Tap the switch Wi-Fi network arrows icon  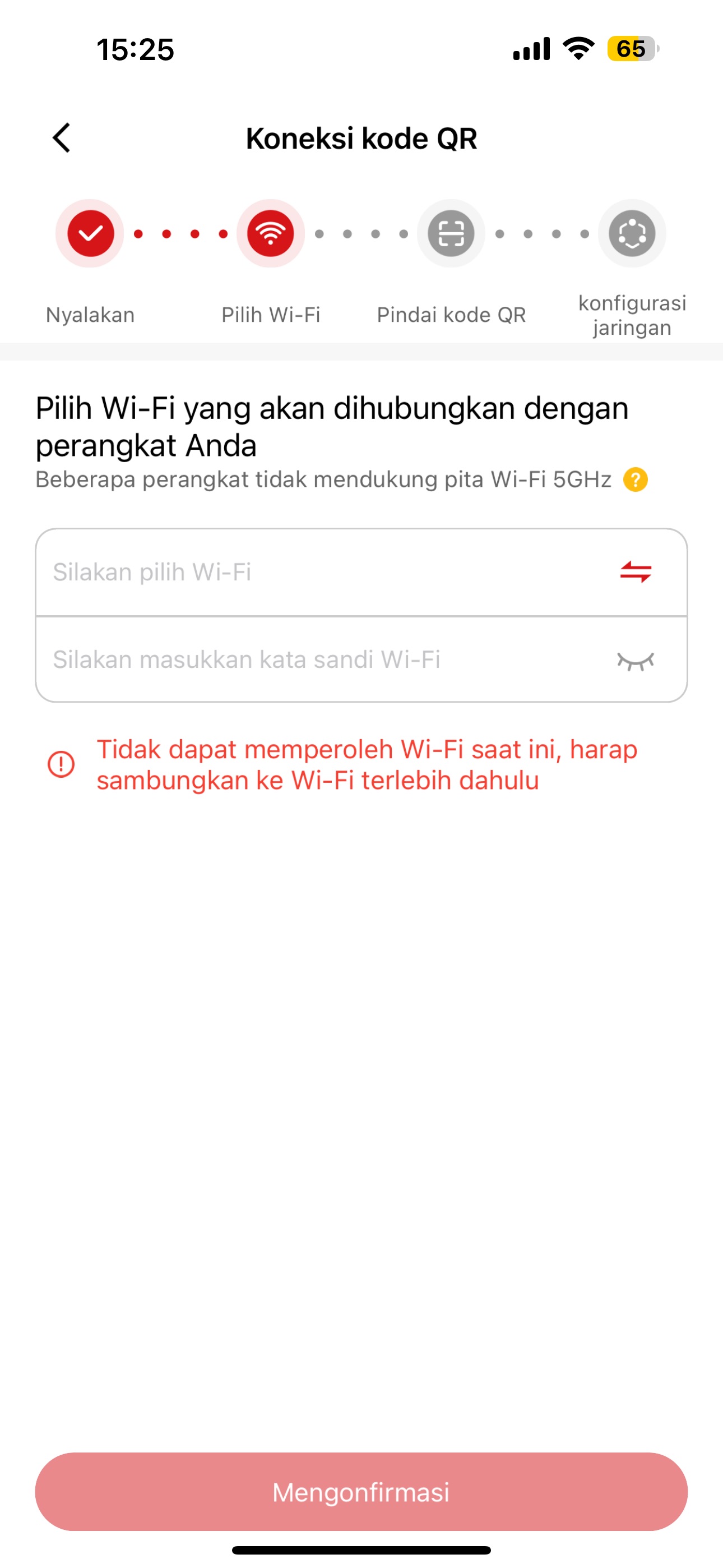pos(636,572)
